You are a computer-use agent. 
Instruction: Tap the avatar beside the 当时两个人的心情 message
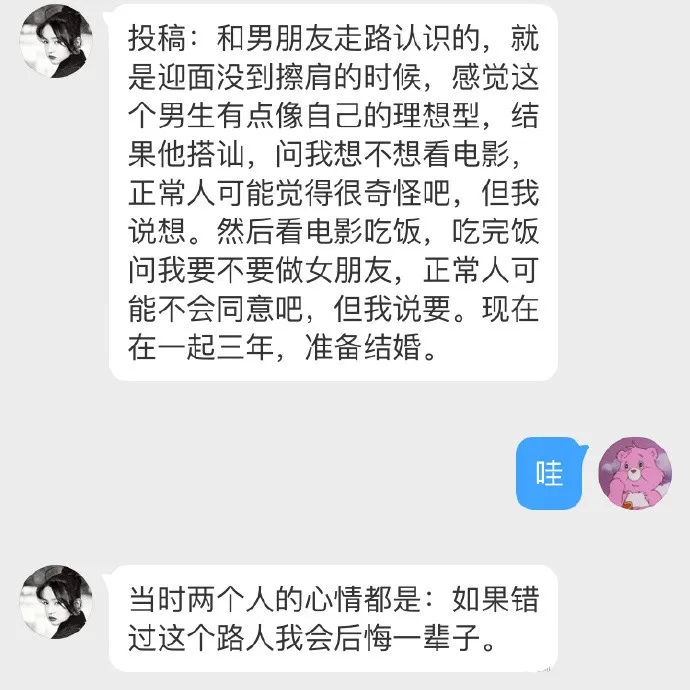pos(56,601)
